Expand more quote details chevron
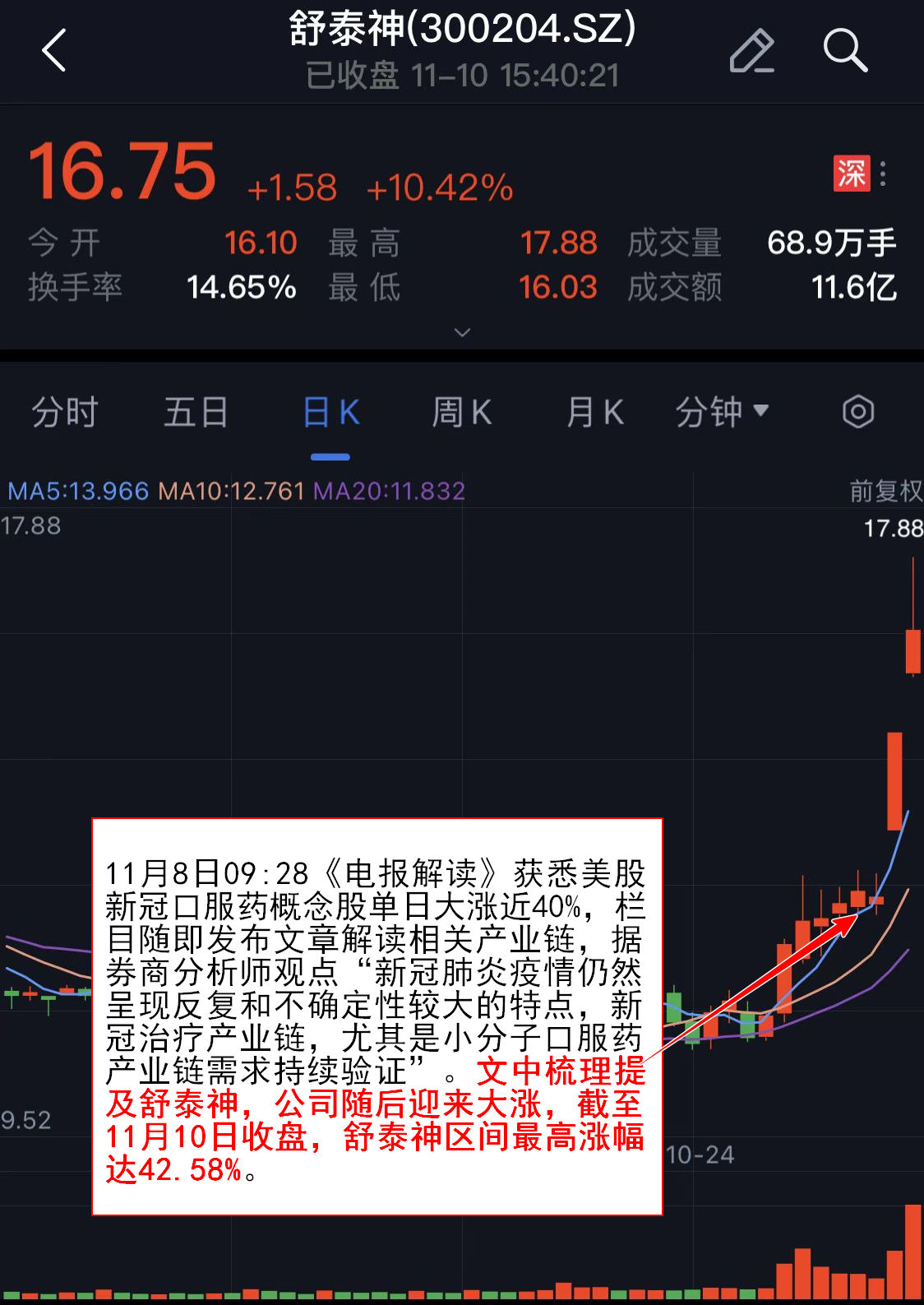 (x=462, y=332)
